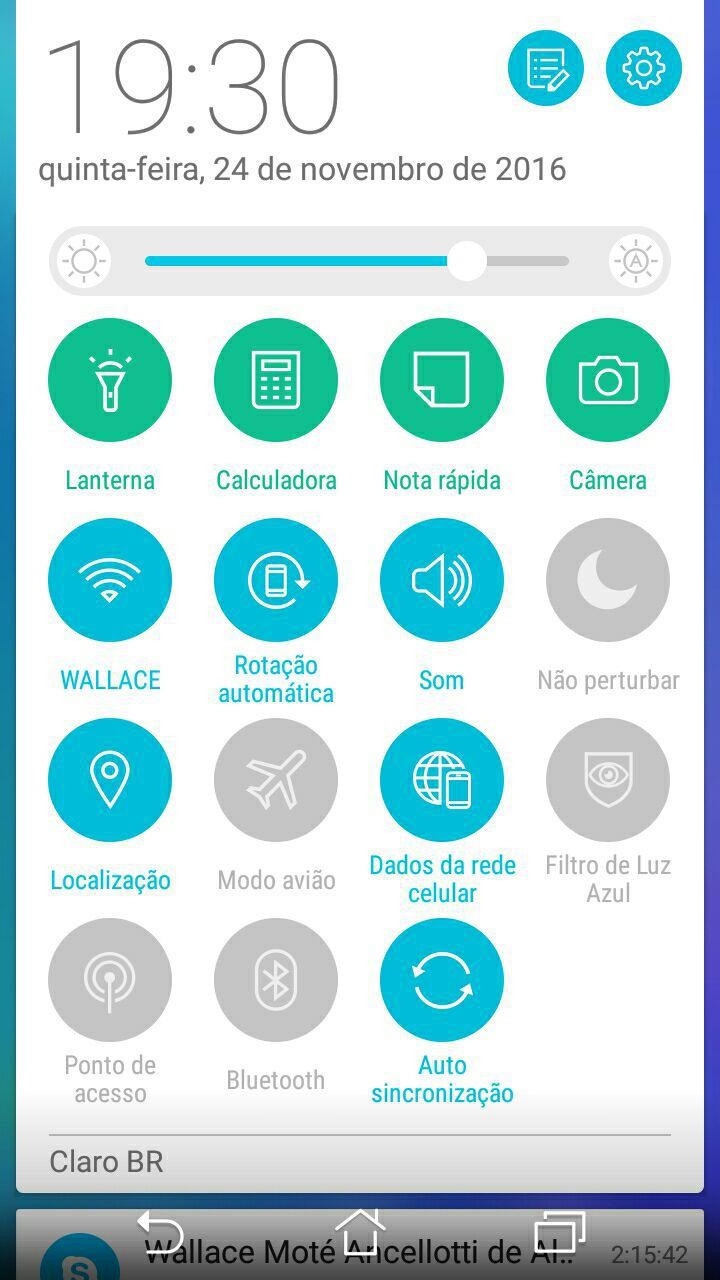Open the edit quick settings icon
720x1280 pixels.
pos(545,68)
